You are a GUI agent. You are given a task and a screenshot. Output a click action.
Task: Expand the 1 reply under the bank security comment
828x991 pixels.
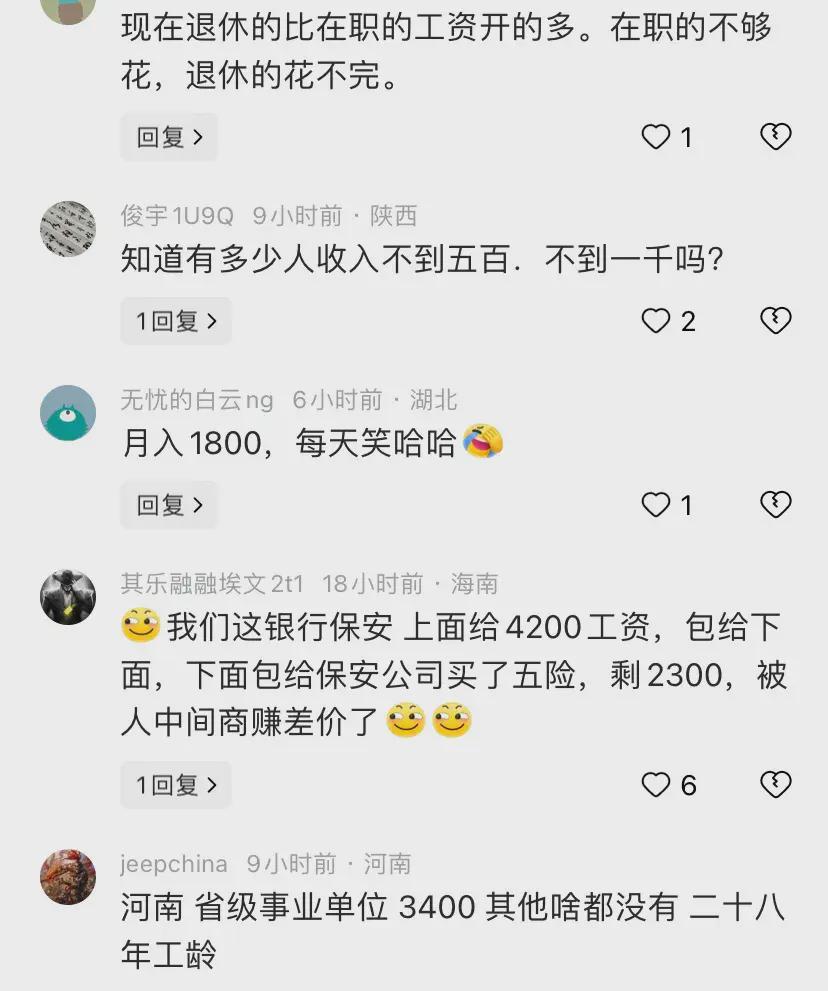[x=176, y=785]
